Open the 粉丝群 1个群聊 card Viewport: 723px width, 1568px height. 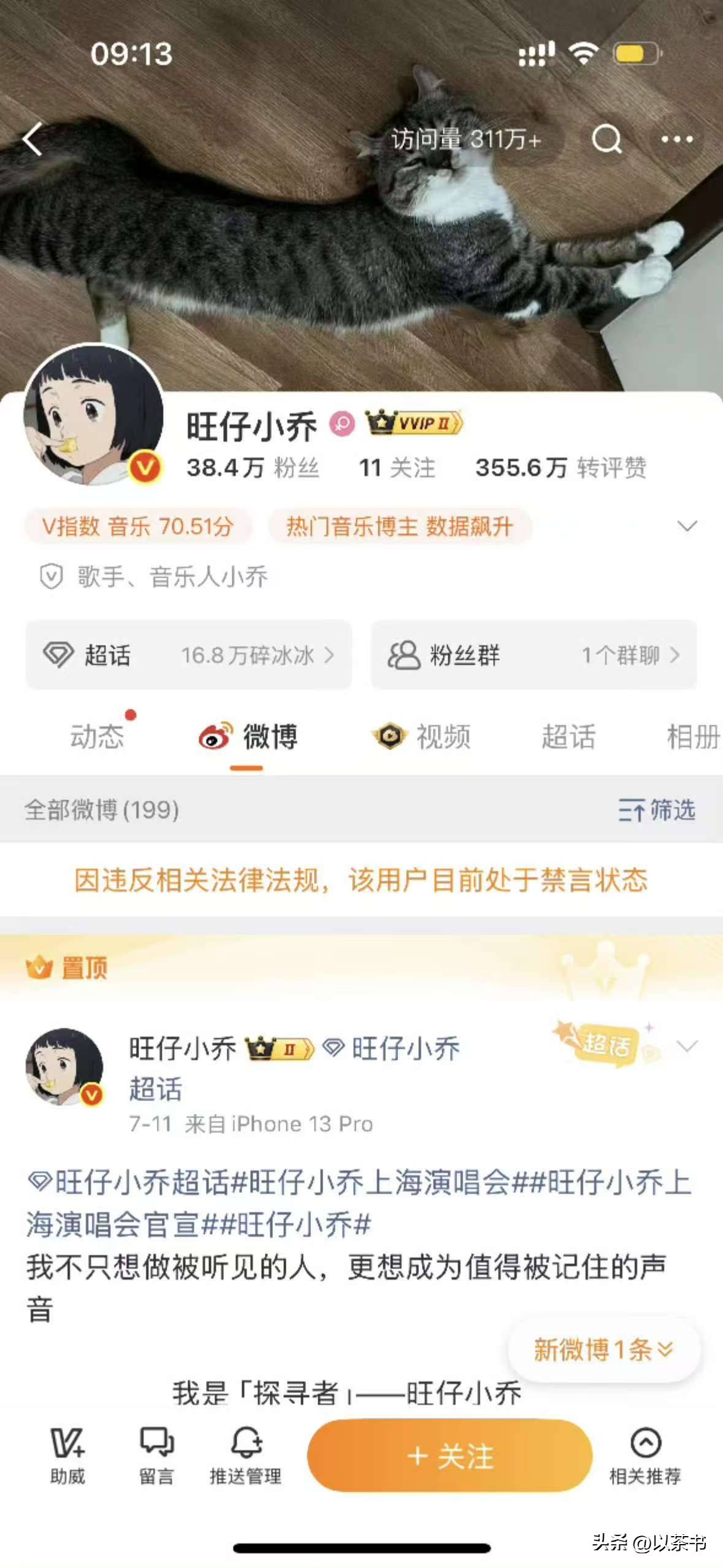[534, 655]
